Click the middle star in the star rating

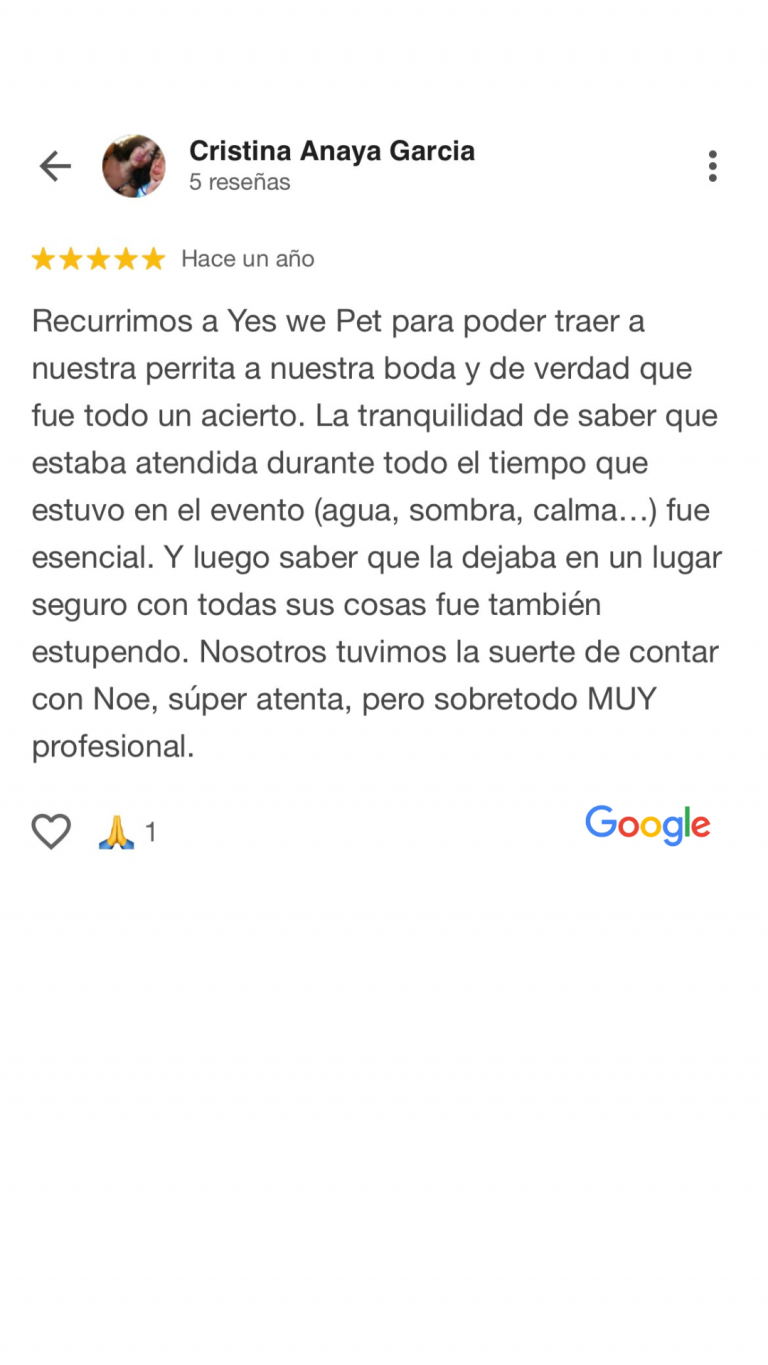(x=98, y=258)
